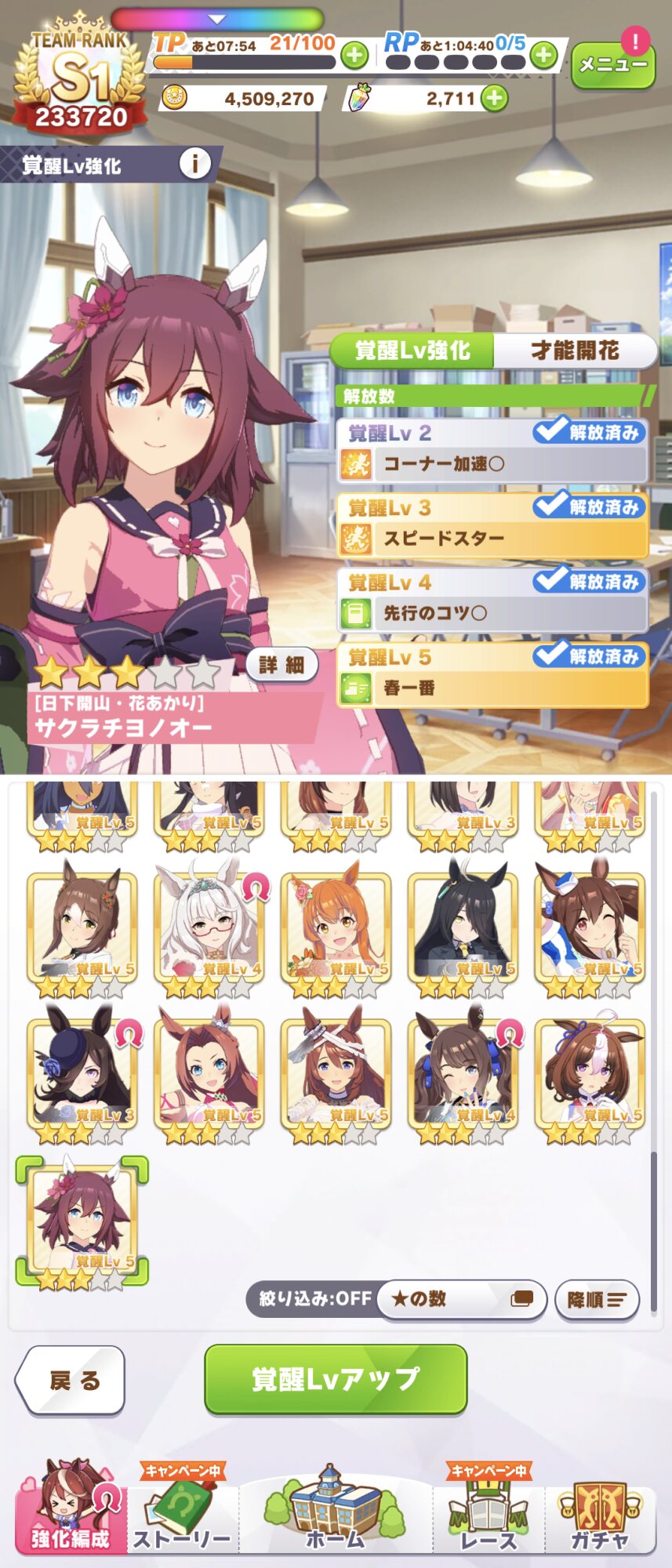Image resolution: width=672 pixels, height=1568 pixels.
Task: Open the 絞り込み:OFF filter
Action: 315,1299
